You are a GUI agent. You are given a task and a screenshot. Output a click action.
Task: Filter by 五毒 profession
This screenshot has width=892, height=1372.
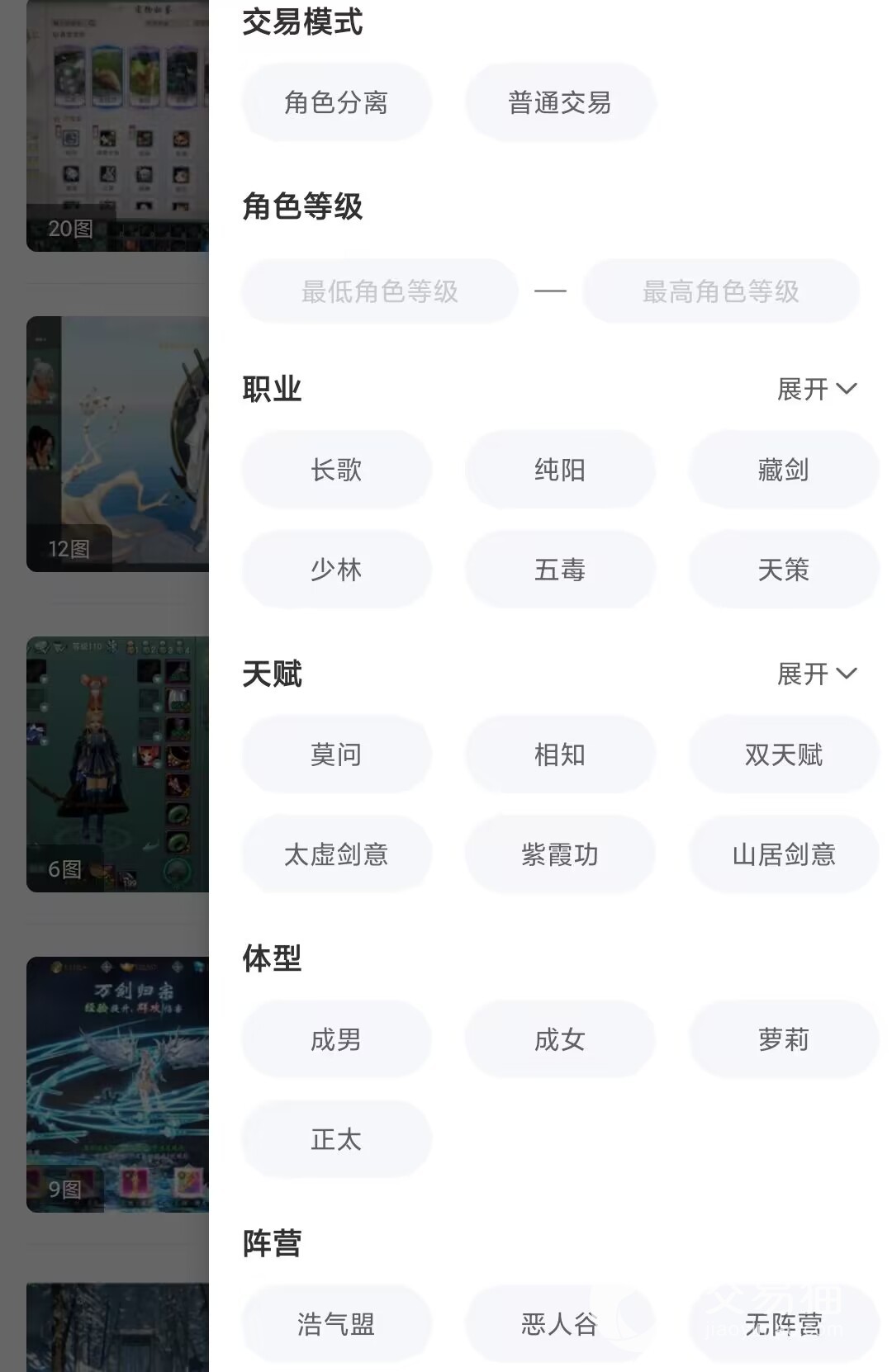point(560,570)
